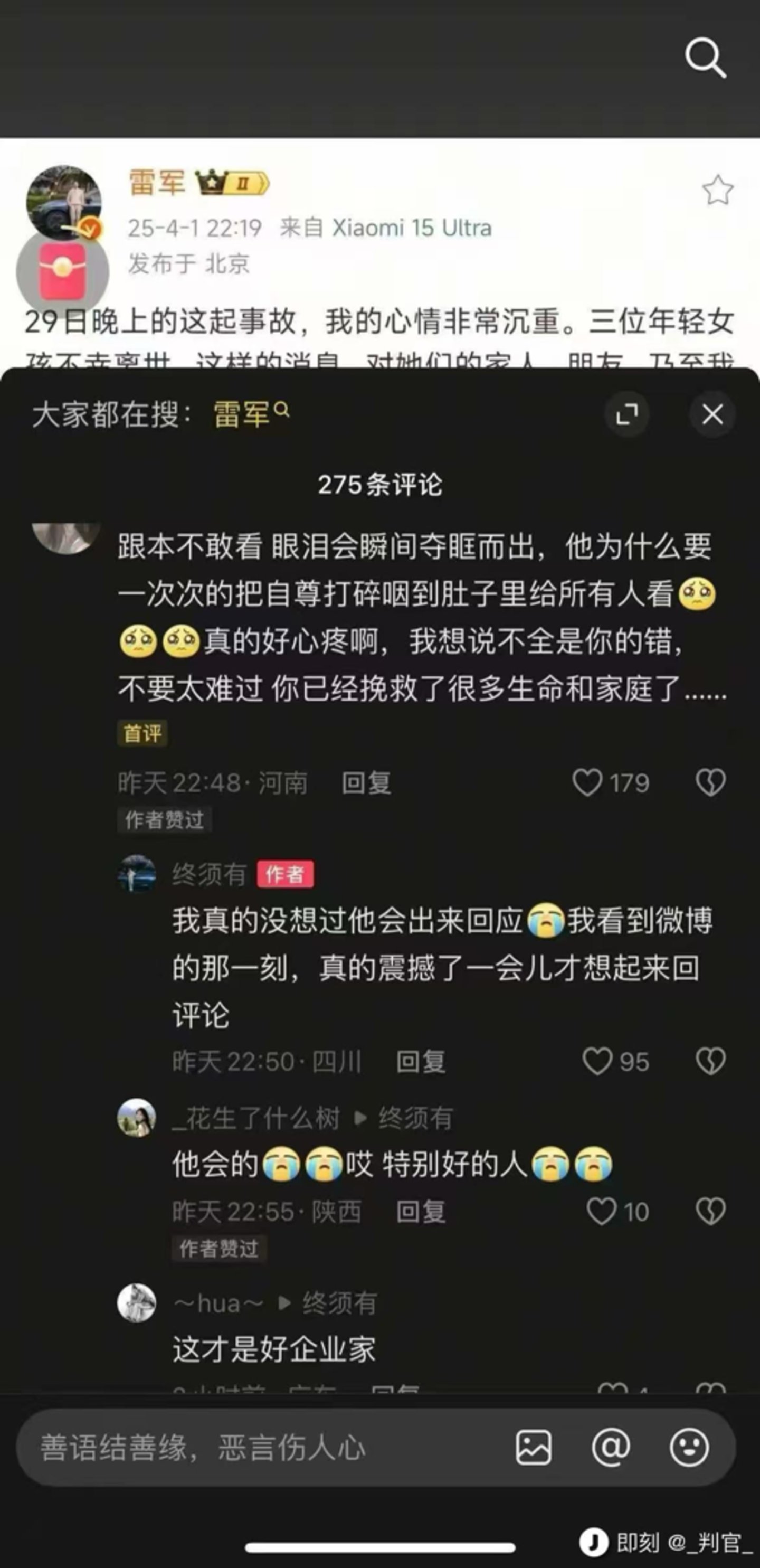Screen dimensions: 760x1568
Task: Mention someone with the @ icon
Action: point(611,1448)
